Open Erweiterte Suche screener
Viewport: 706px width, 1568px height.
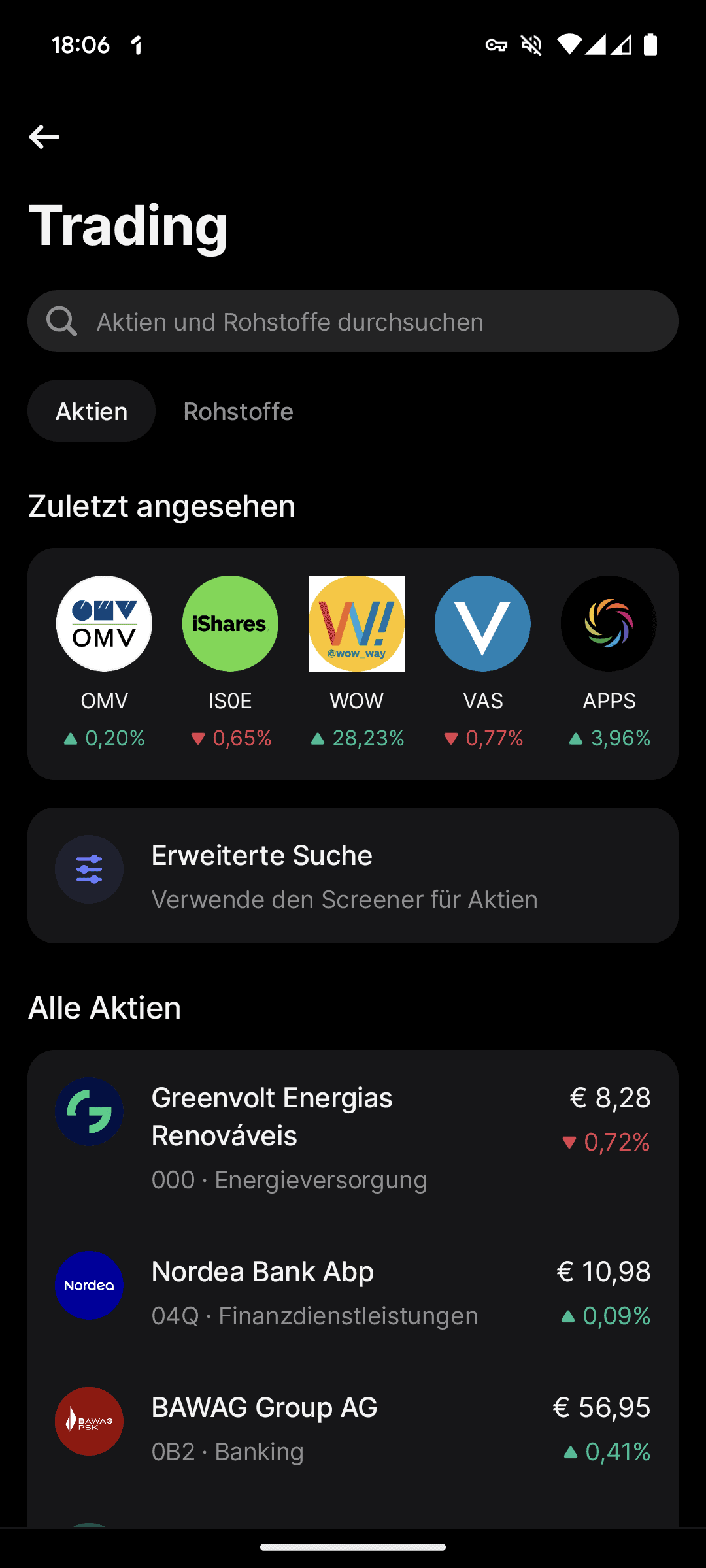353,875
